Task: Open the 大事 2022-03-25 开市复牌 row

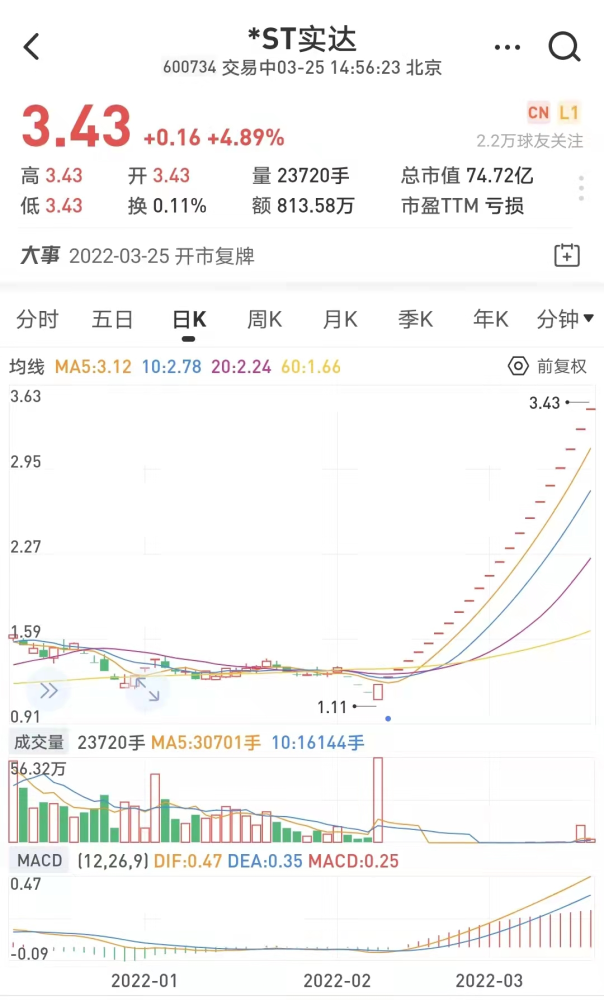Action: pos(138,256)
